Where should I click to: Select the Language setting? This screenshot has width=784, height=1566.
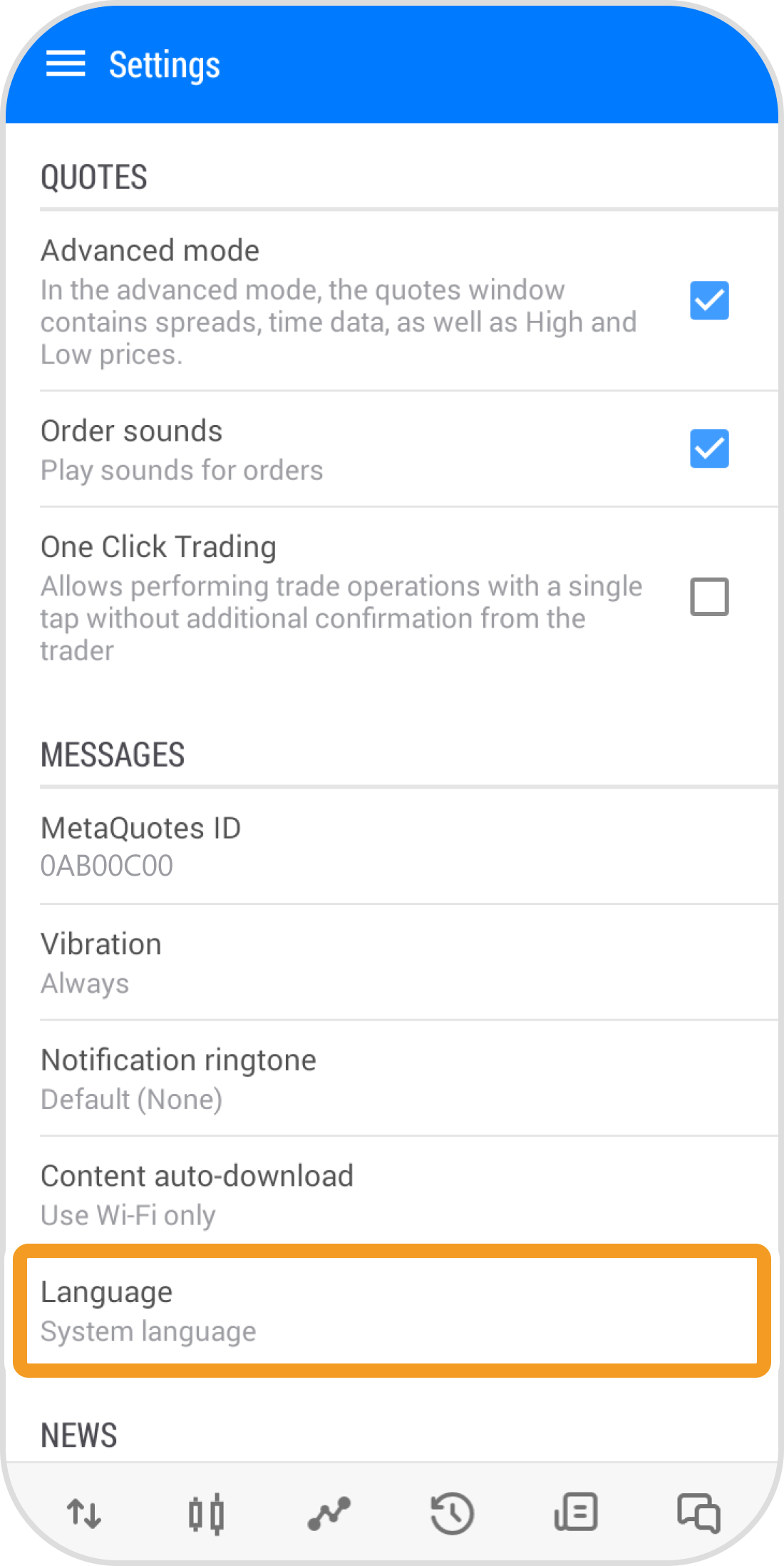pyautogui.click(x=392, y=1311)
